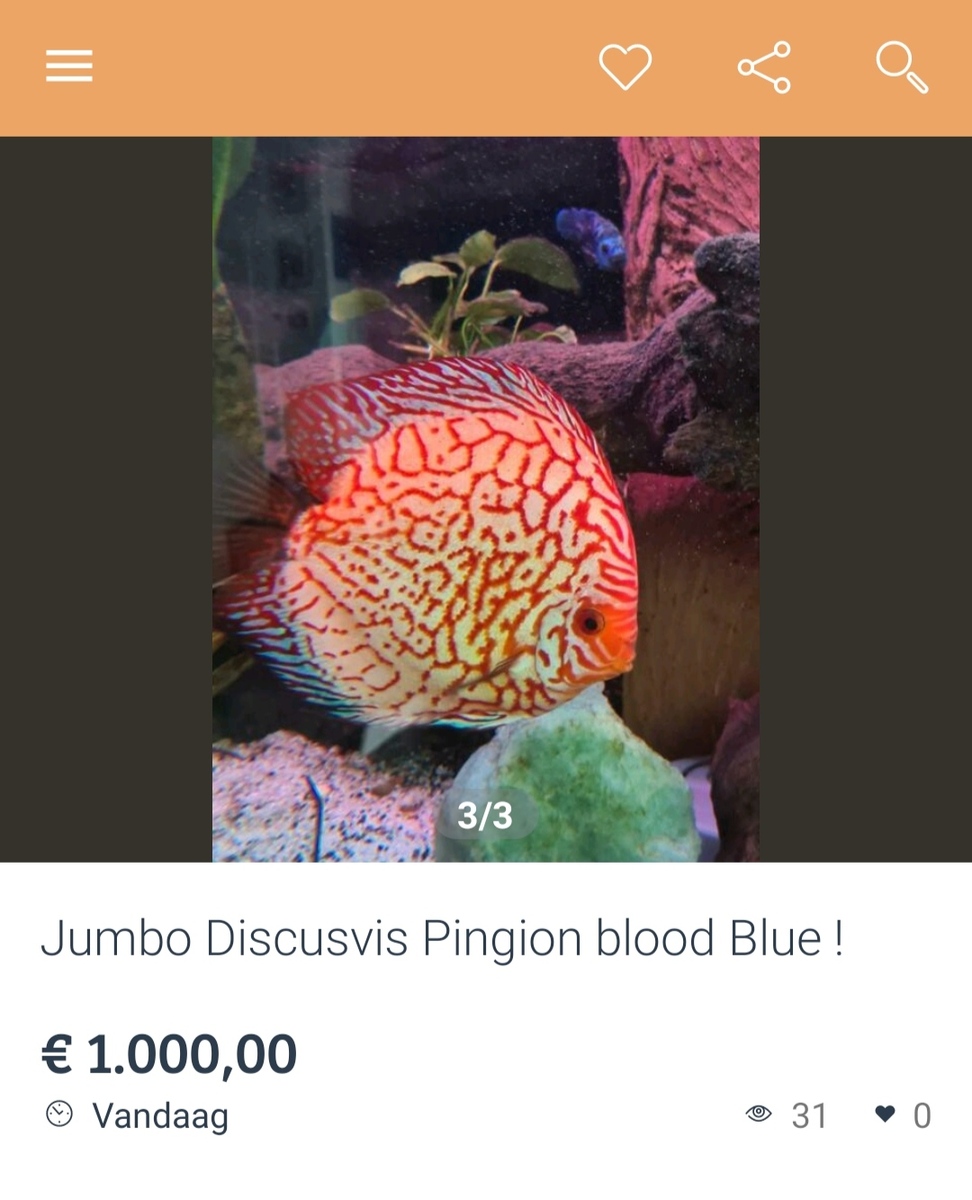This screenshot has width=972, height=1200.
Task: Save listing with the heart icon
Action: (625, 67)
